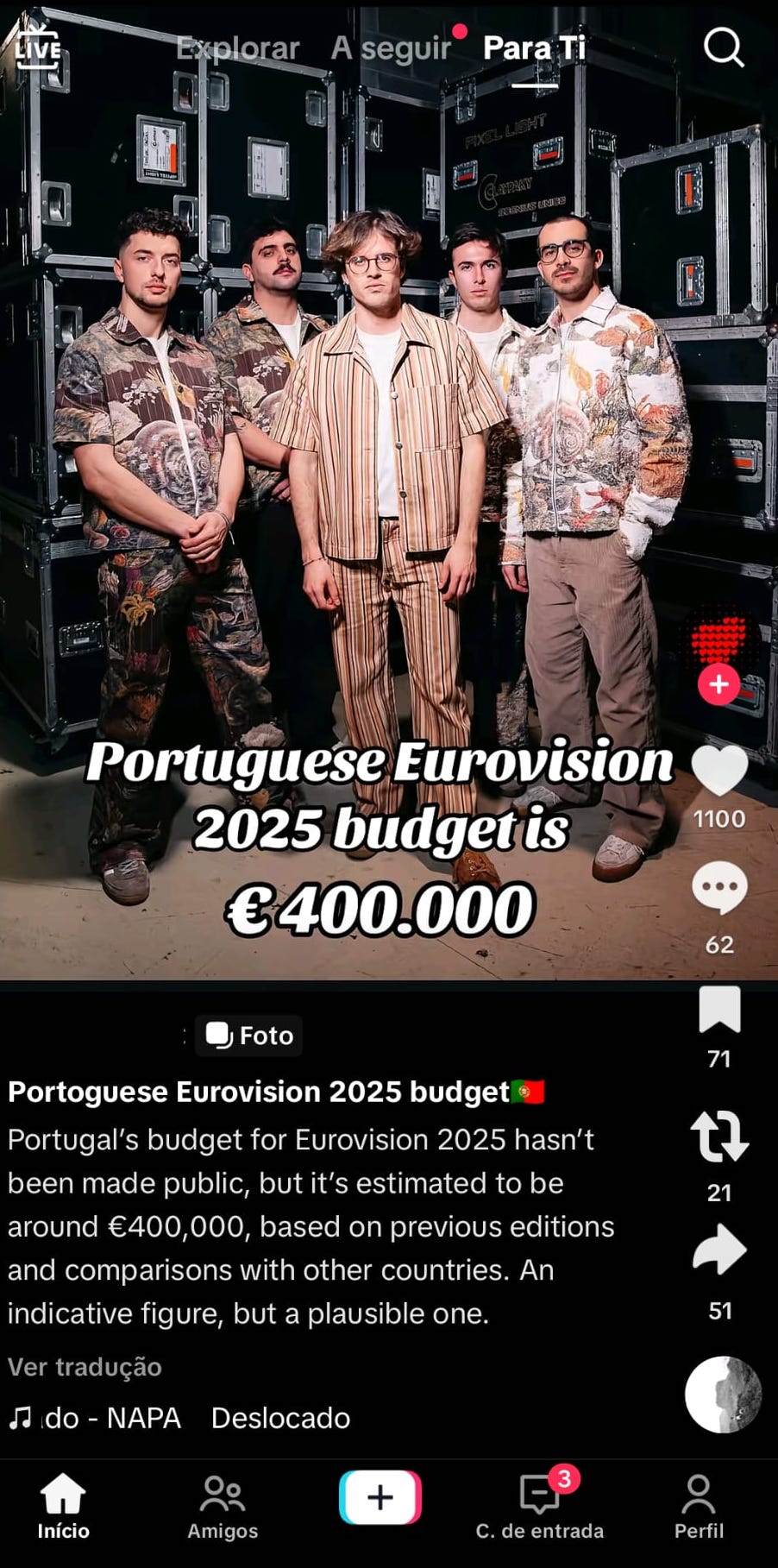
Task: Open C. de entrada inbox
Action: [540, 1506]
